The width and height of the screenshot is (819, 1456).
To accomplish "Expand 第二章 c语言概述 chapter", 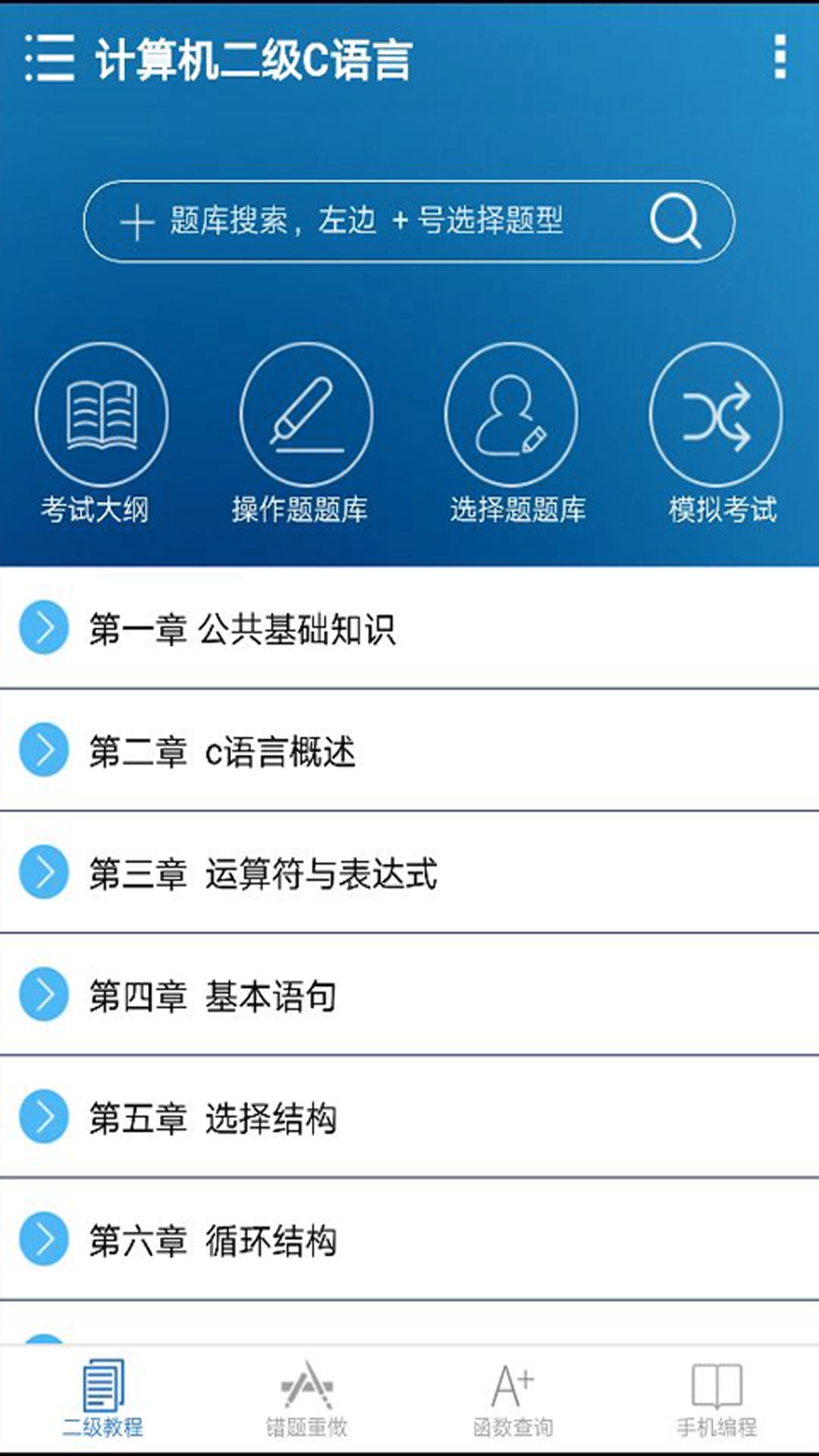I will 409,751.
